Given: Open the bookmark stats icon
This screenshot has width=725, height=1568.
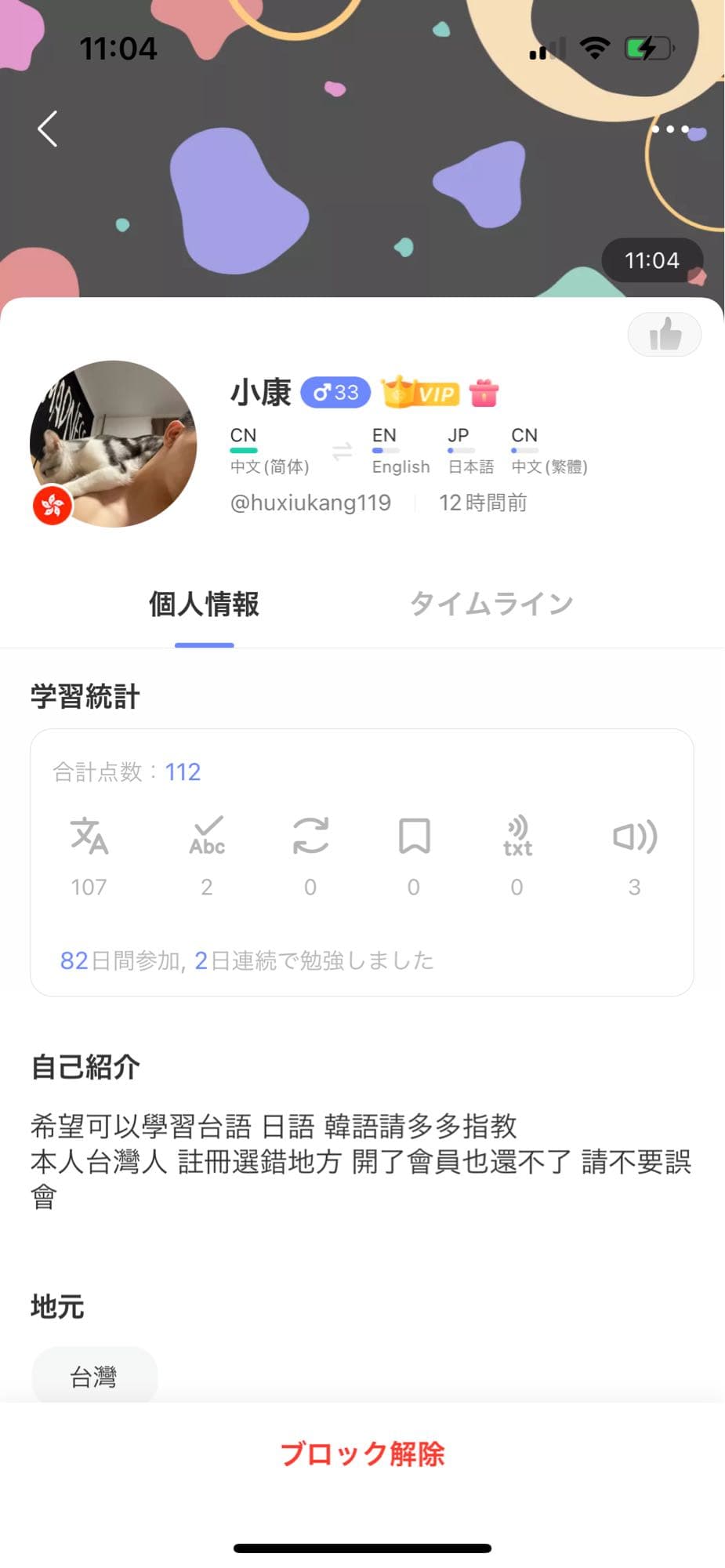Looking at the screenshot, I should (414, 837).
